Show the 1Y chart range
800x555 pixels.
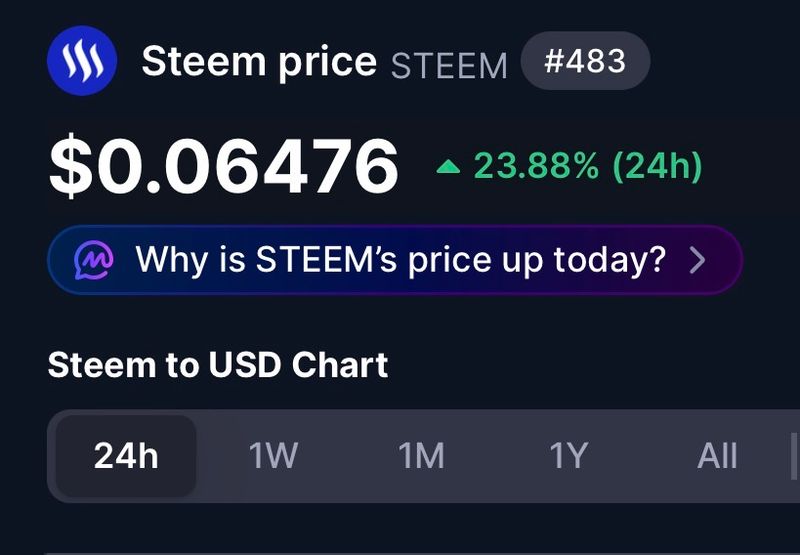click(568, 456)
